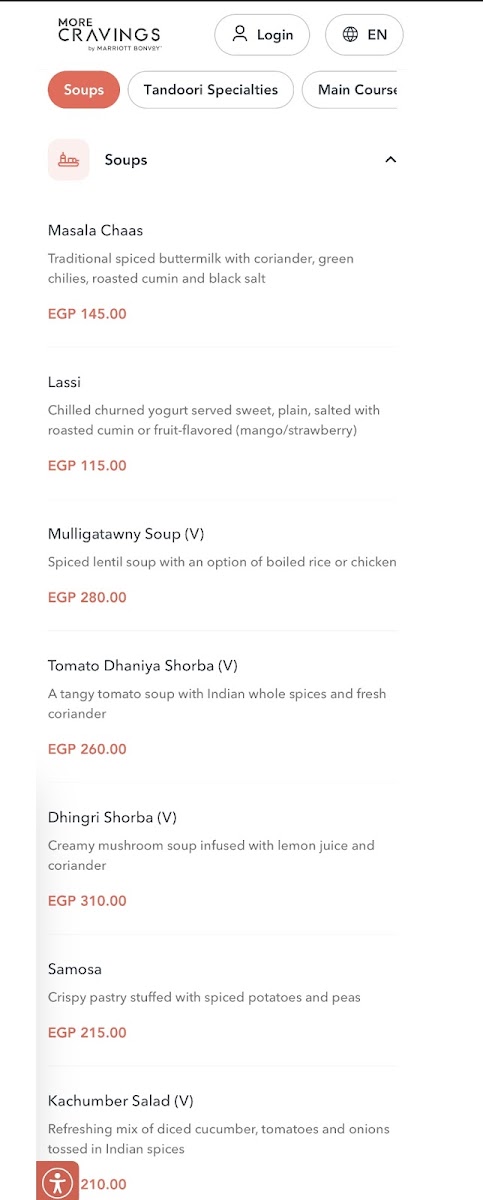
Task: Open the accessibility options button
Action: click(57, 1181)
